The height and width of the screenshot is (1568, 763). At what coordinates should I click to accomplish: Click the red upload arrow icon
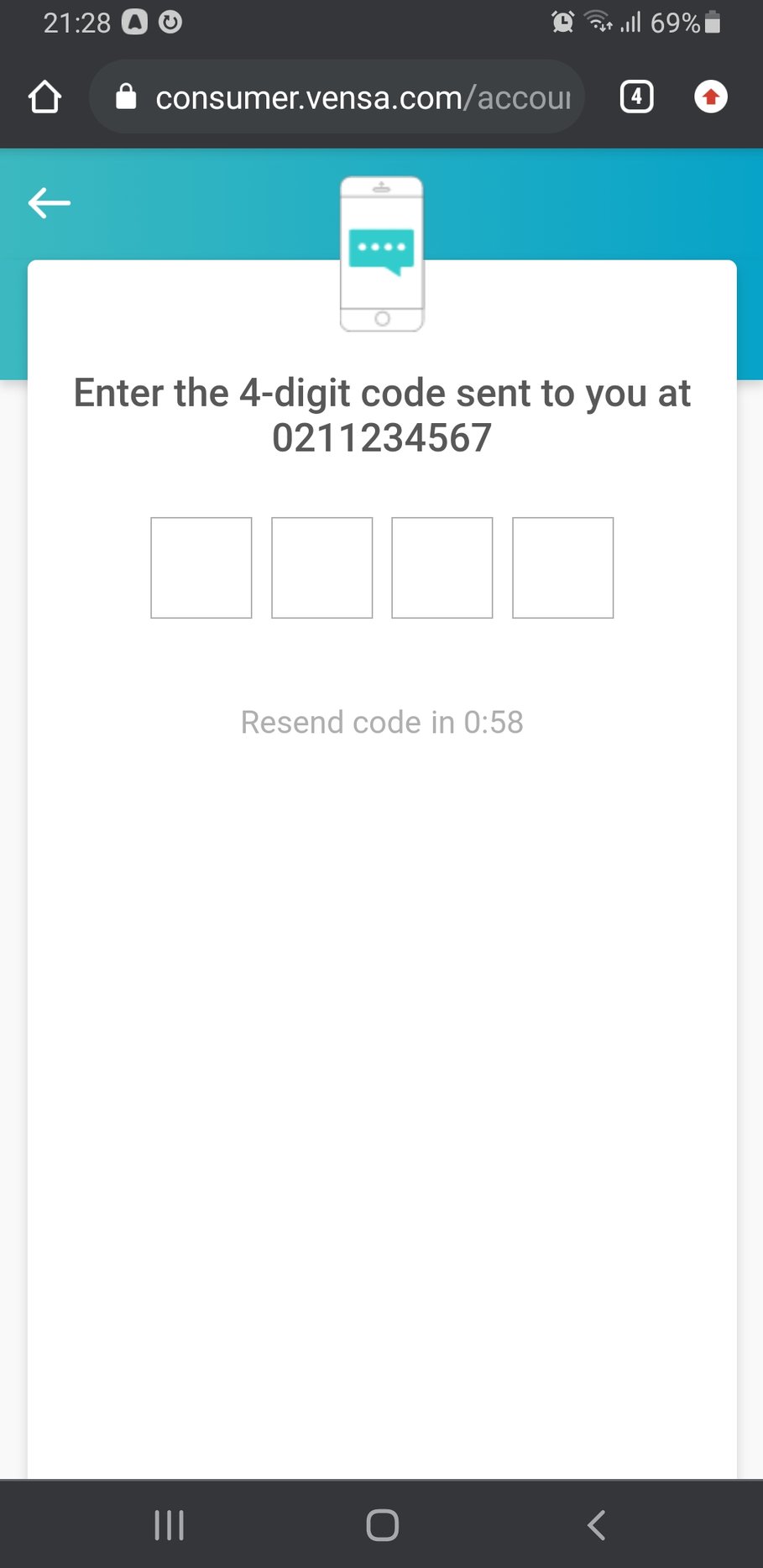pos(710,97)
